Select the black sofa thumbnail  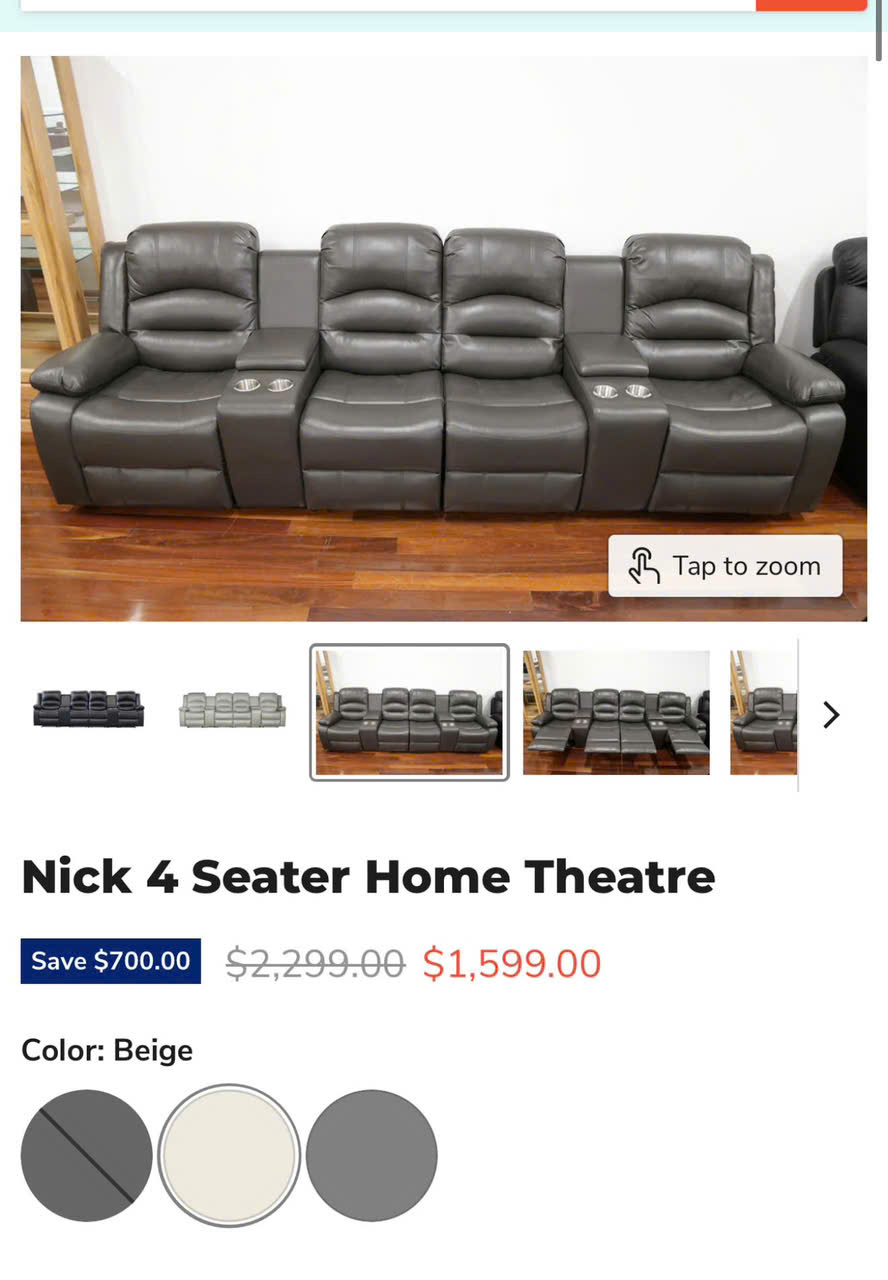tap(88, 710)
